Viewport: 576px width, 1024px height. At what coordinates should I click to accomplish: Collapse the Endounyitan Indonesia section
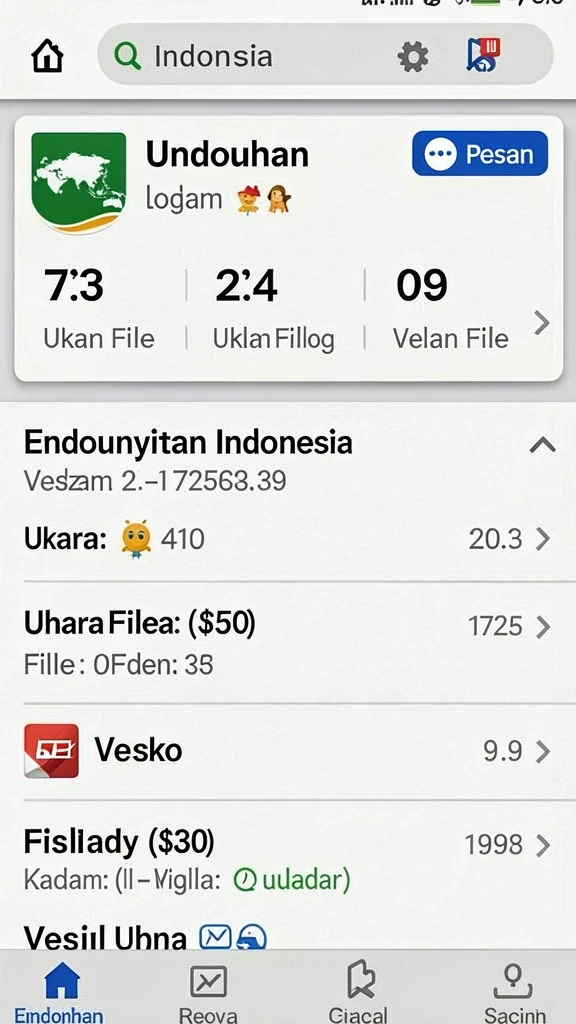pos(542,445)
